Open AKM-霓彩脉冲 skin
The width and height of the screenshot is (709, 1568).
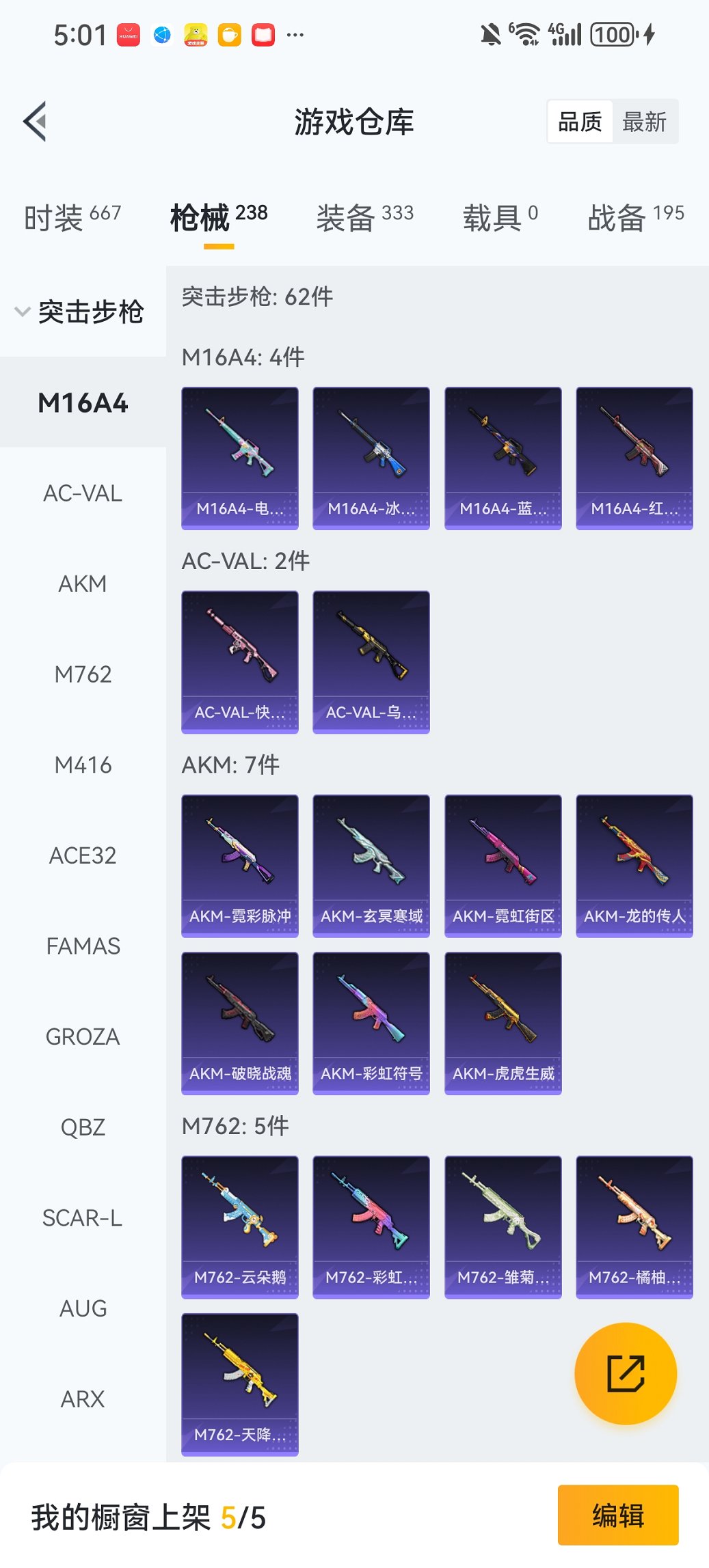coord(239,865)
